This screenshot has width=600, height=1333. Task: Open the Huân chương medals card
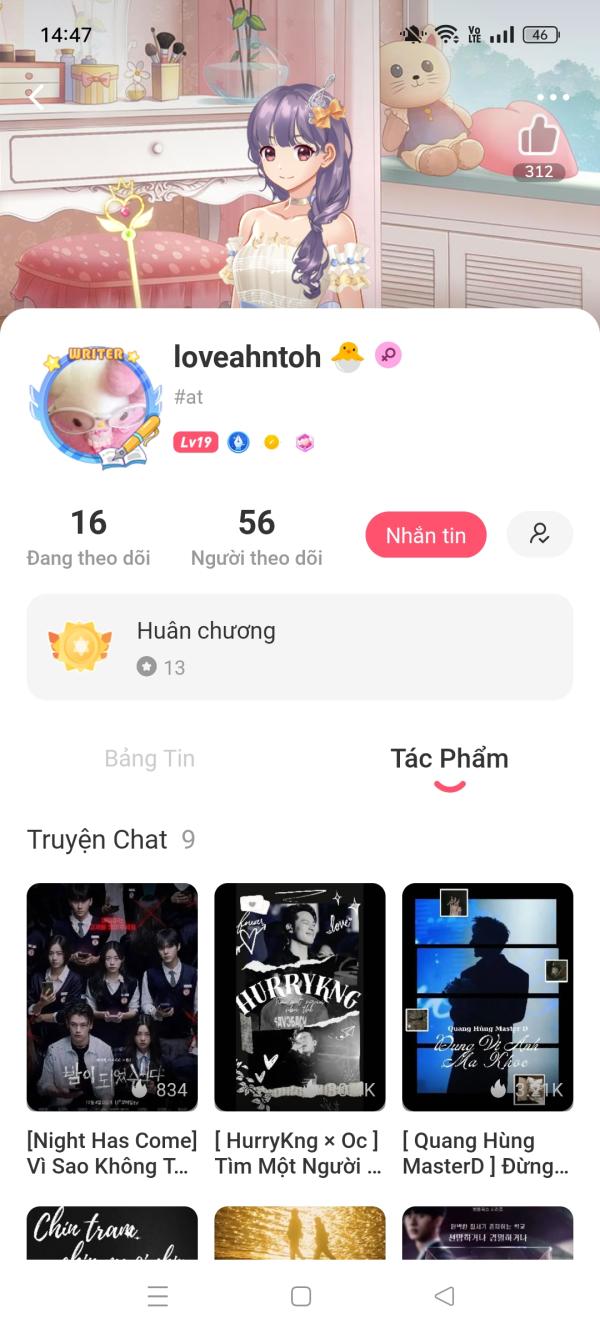pos(300,647)
